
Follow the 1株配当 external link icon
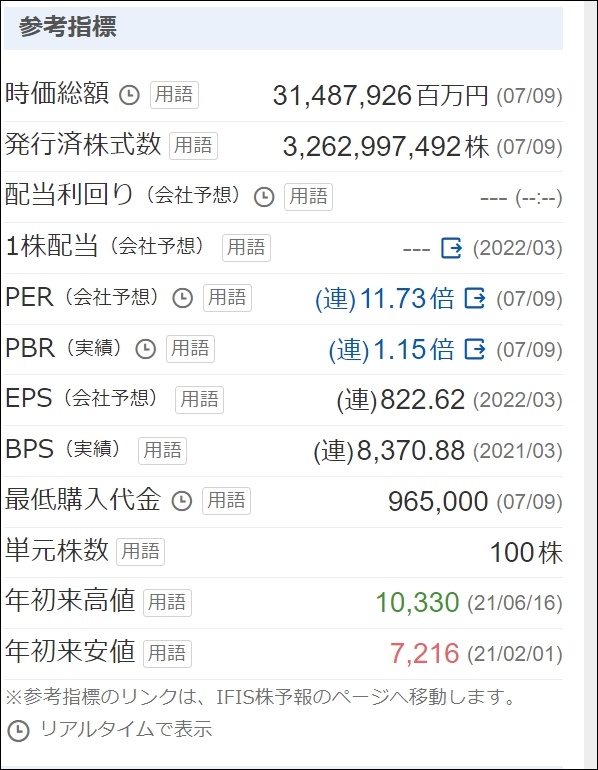tap(451, 248)
